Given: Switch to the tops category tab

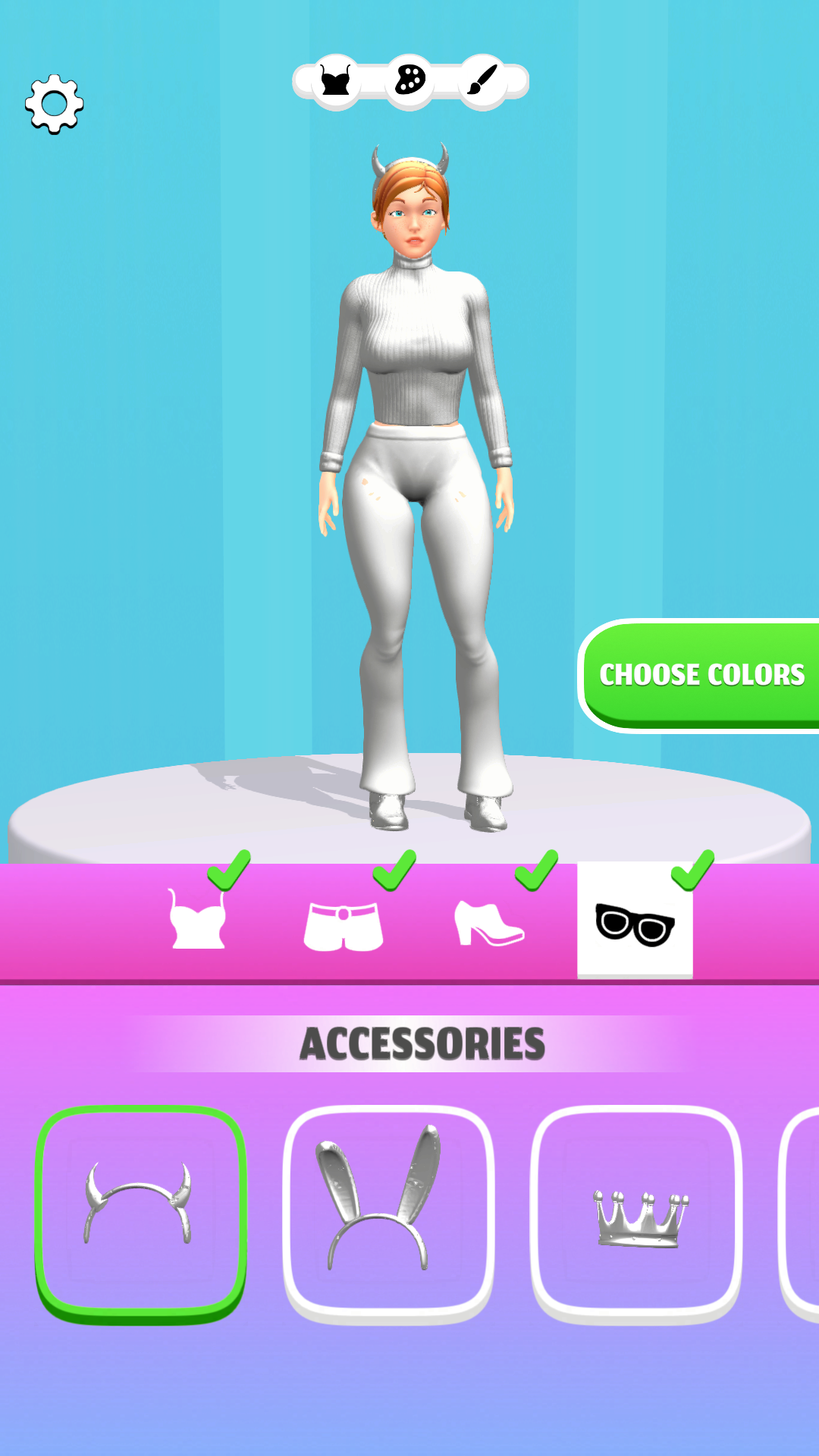Looking at the screenshot, I should click(x=198, y=921).
